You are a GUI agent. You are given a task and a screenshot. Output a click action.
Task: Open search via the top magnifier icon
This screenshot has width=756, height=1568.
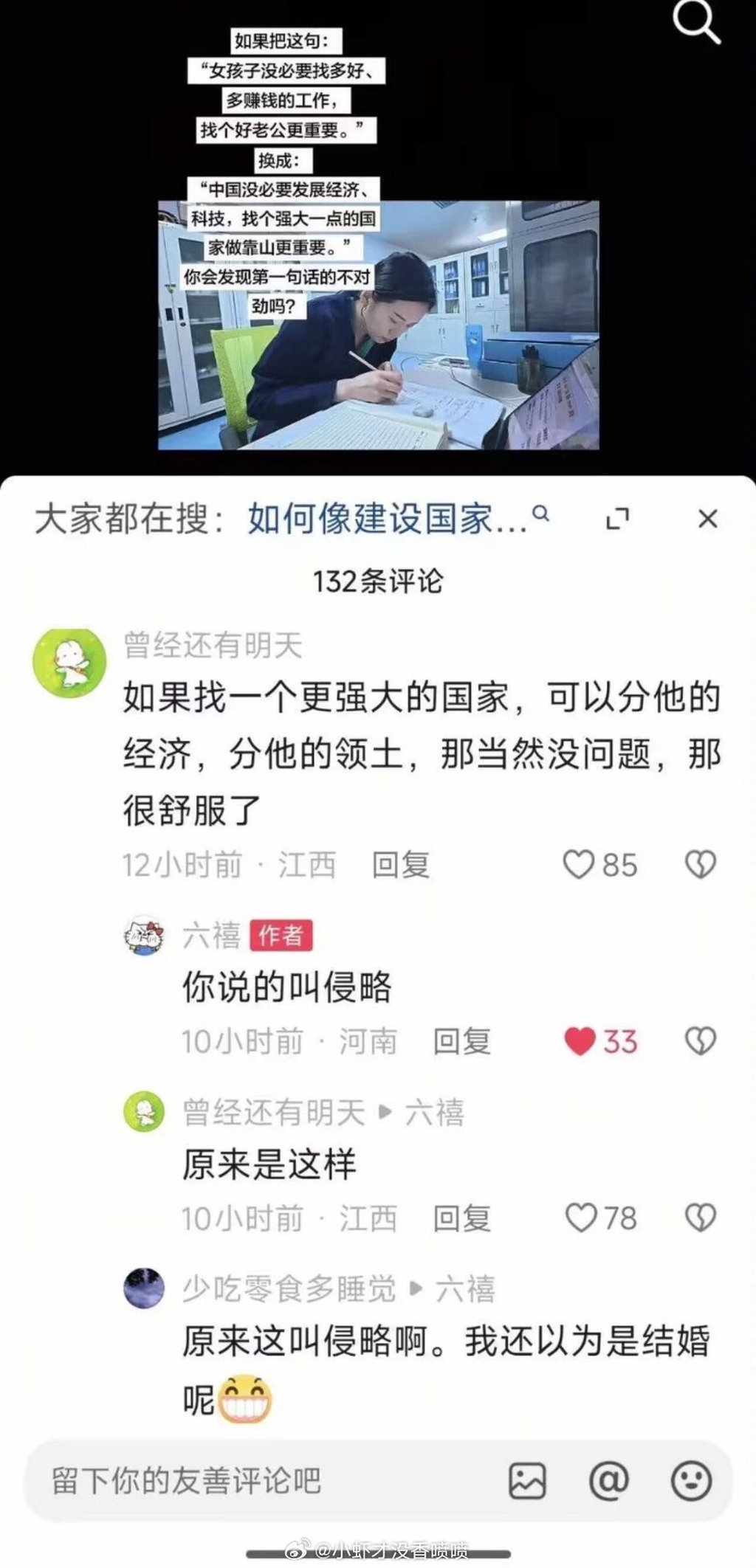pyautogui.click(x=696, y=21)
